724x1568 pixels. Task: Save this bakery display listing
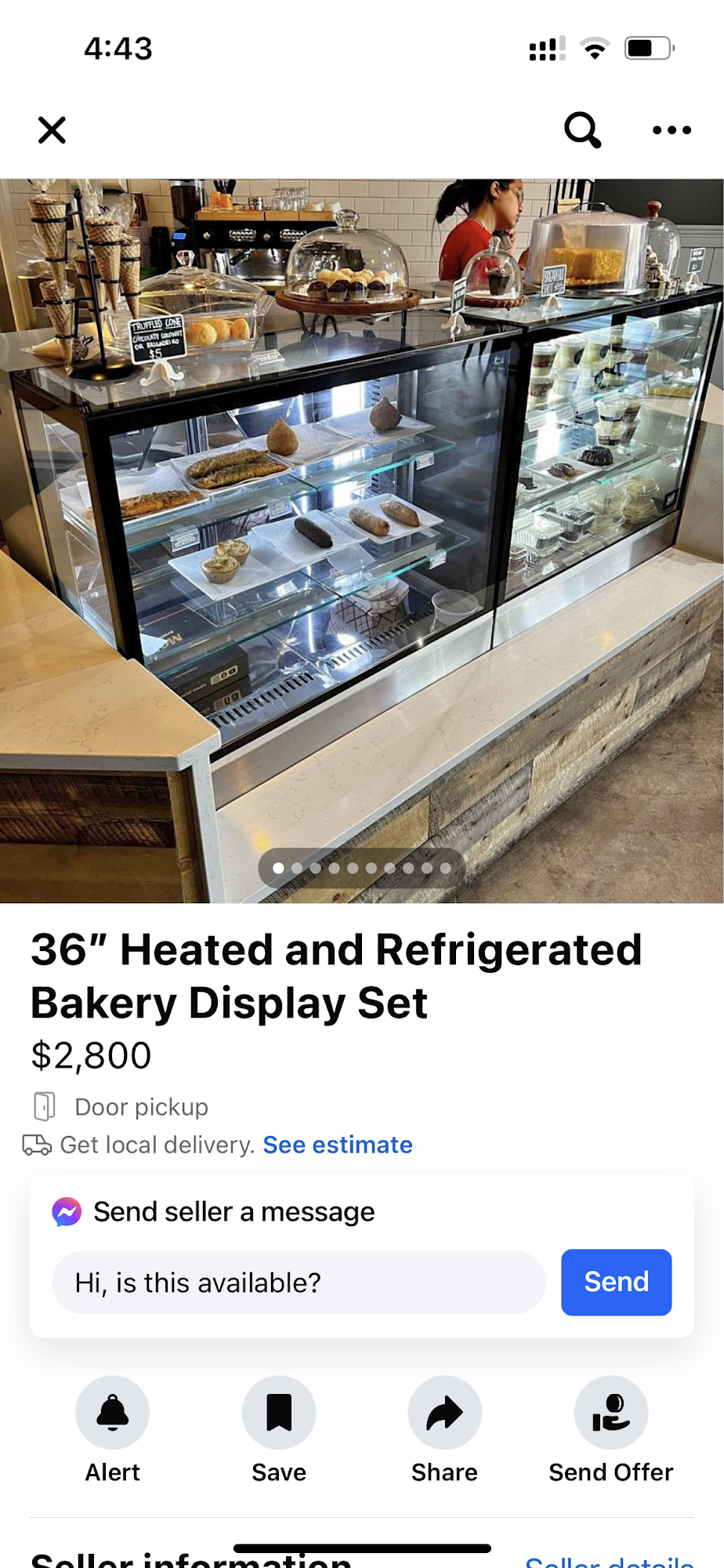point(279,1413)
